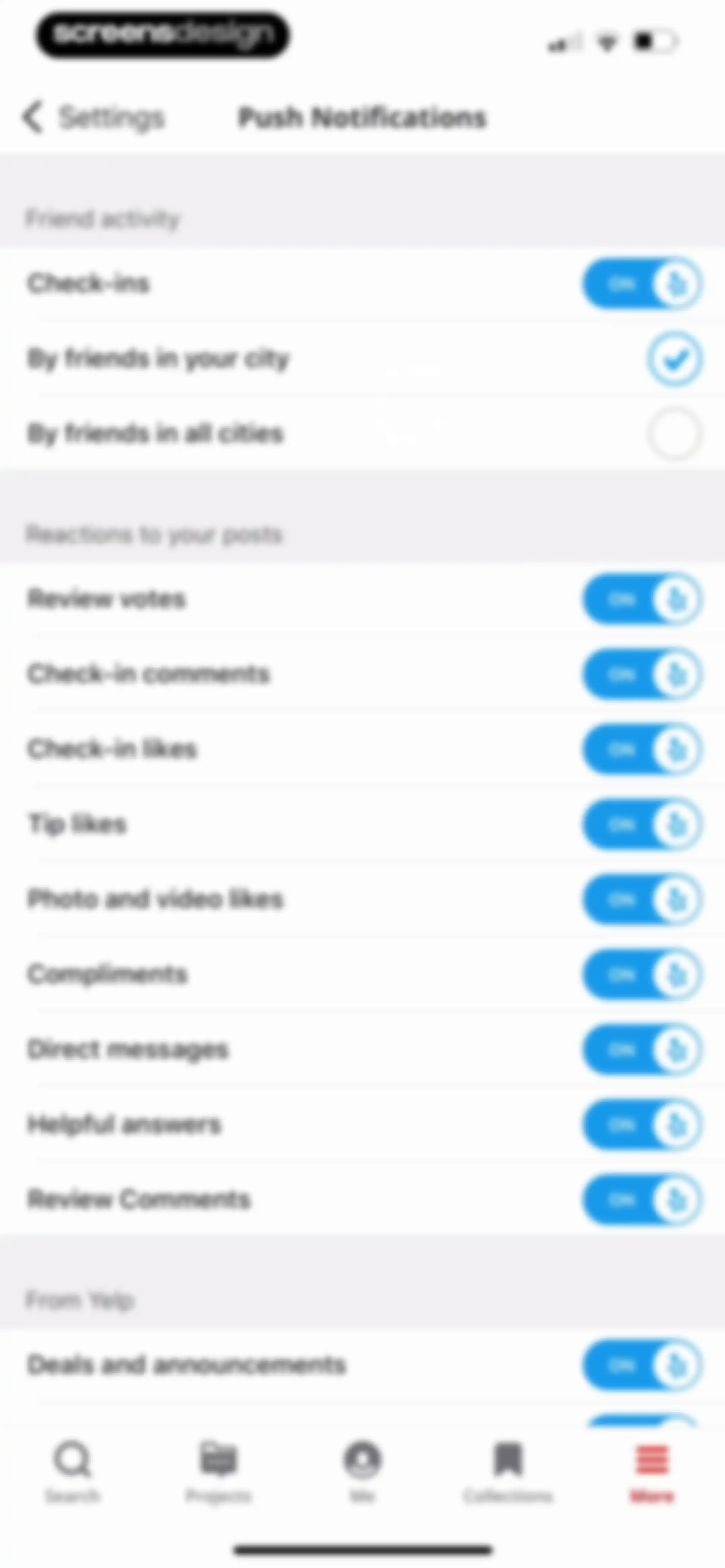
Task: Turn off Direct messages notifications
Action: coord(643,1049)
